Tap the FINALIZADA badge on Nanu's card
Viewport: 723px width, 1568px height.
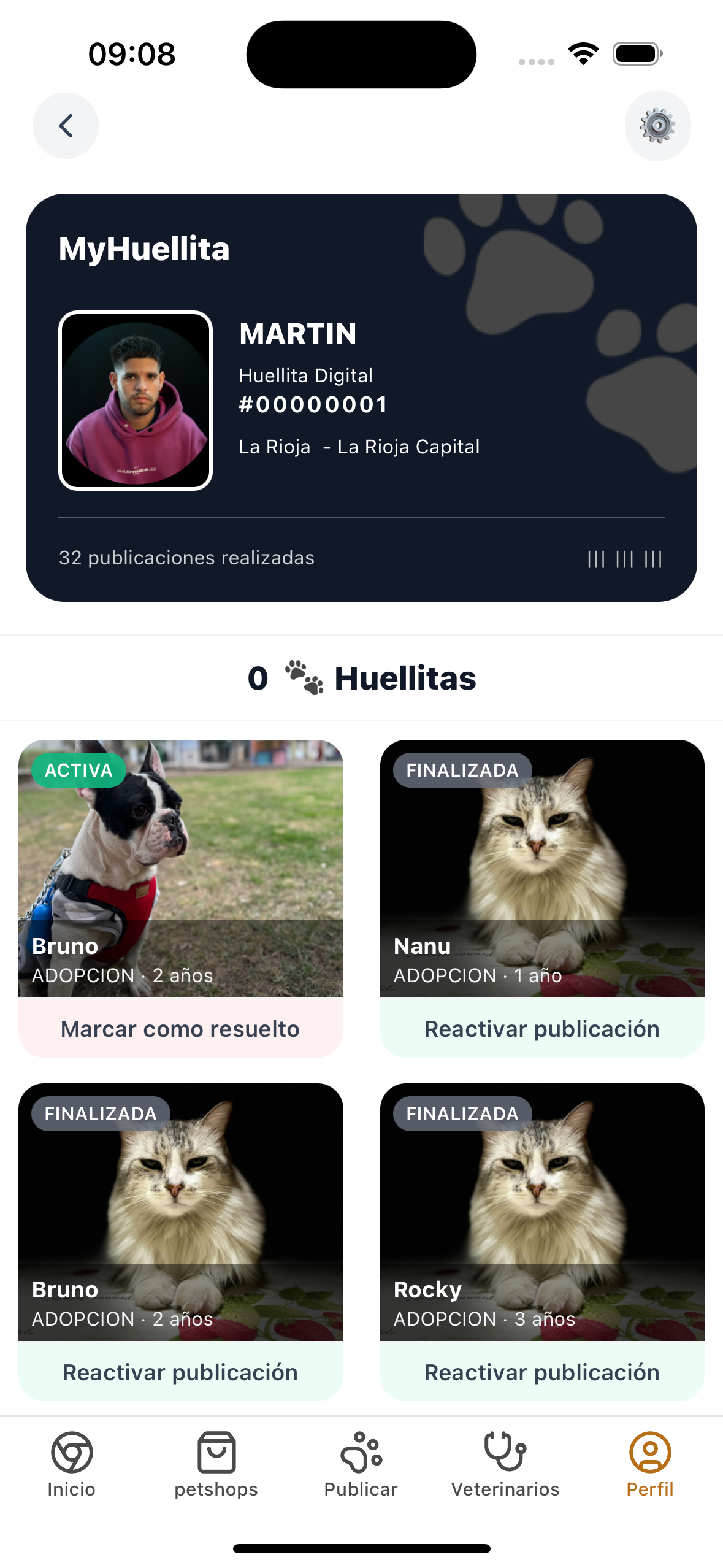click(x=462, y=770)
